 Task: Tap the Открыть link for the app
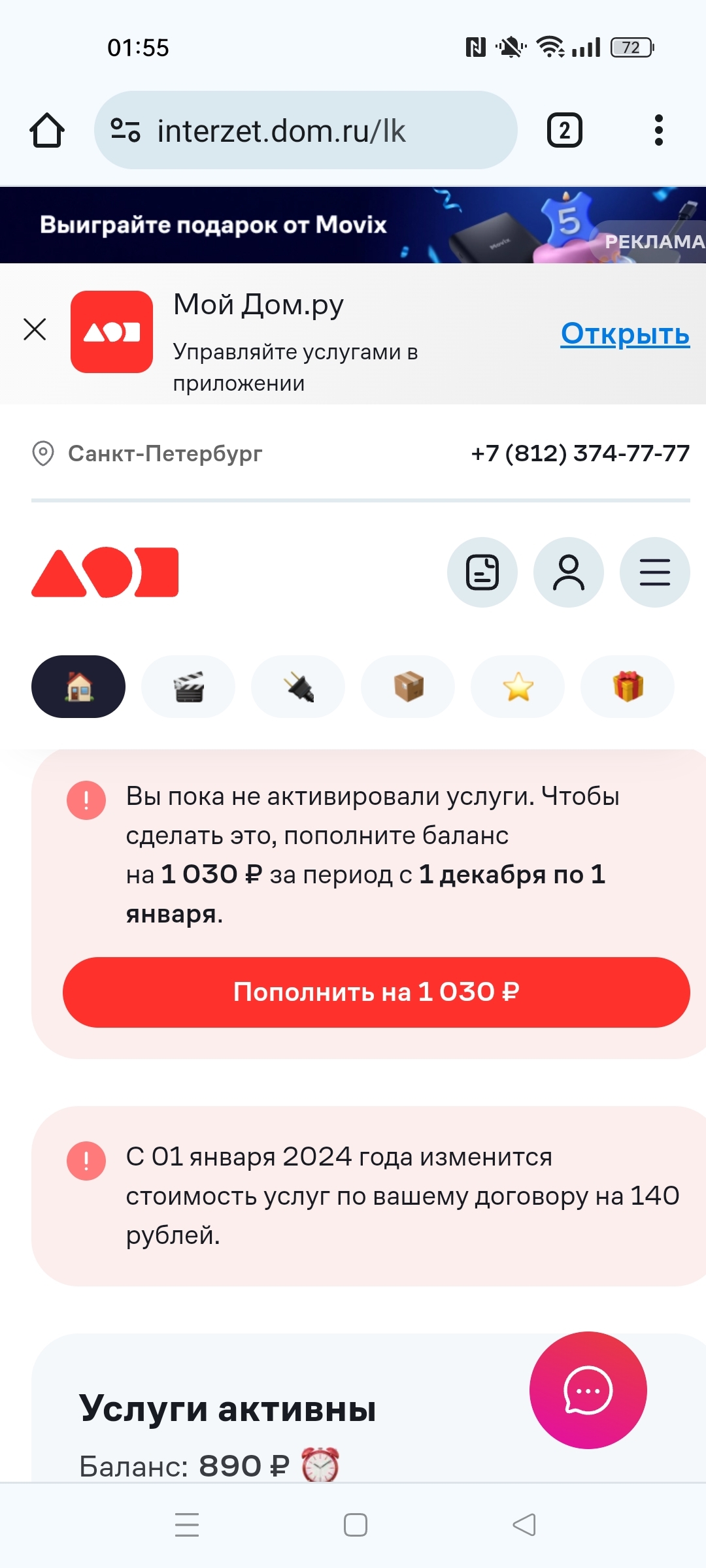point(624,333)
